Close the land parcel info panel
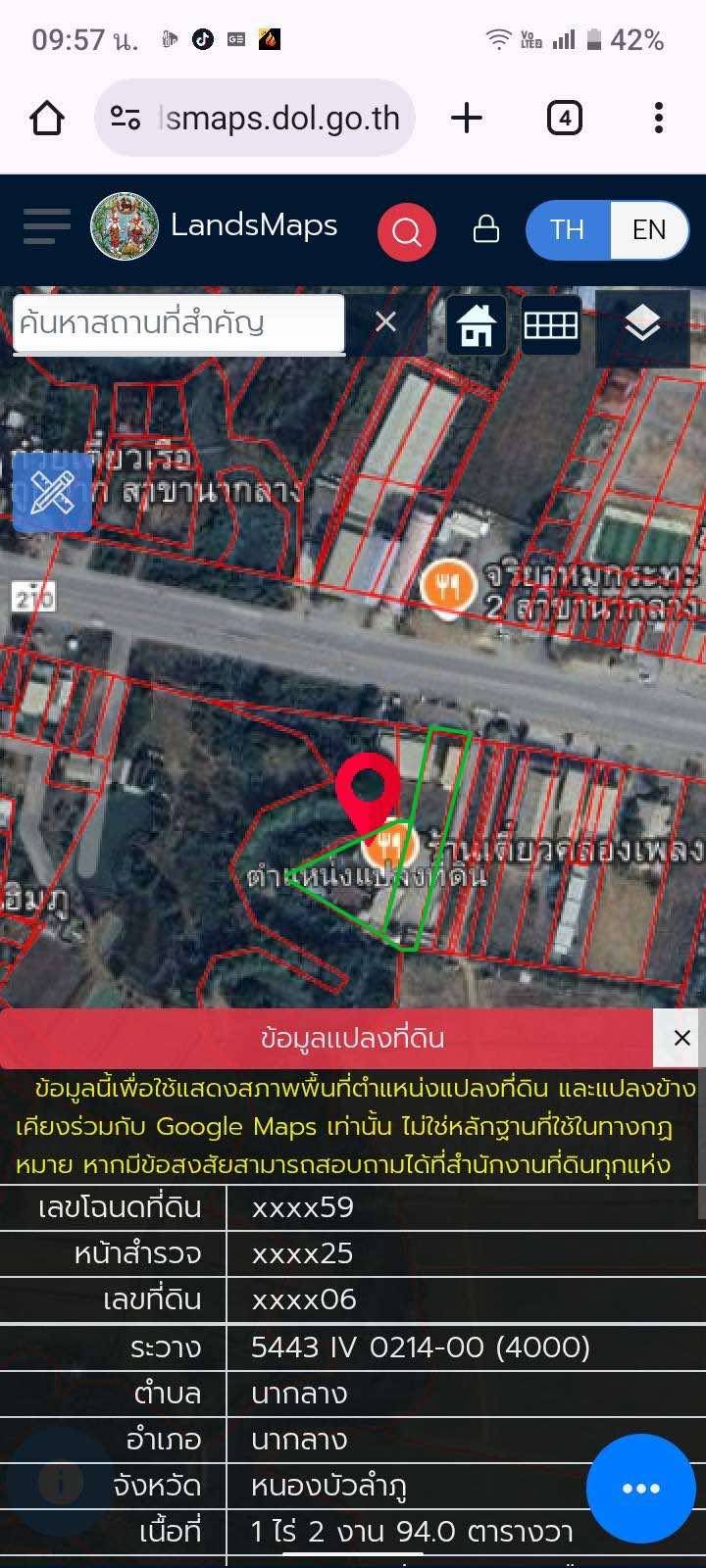Screen dimensions: 706x1568 click(x=681, y=1038)
